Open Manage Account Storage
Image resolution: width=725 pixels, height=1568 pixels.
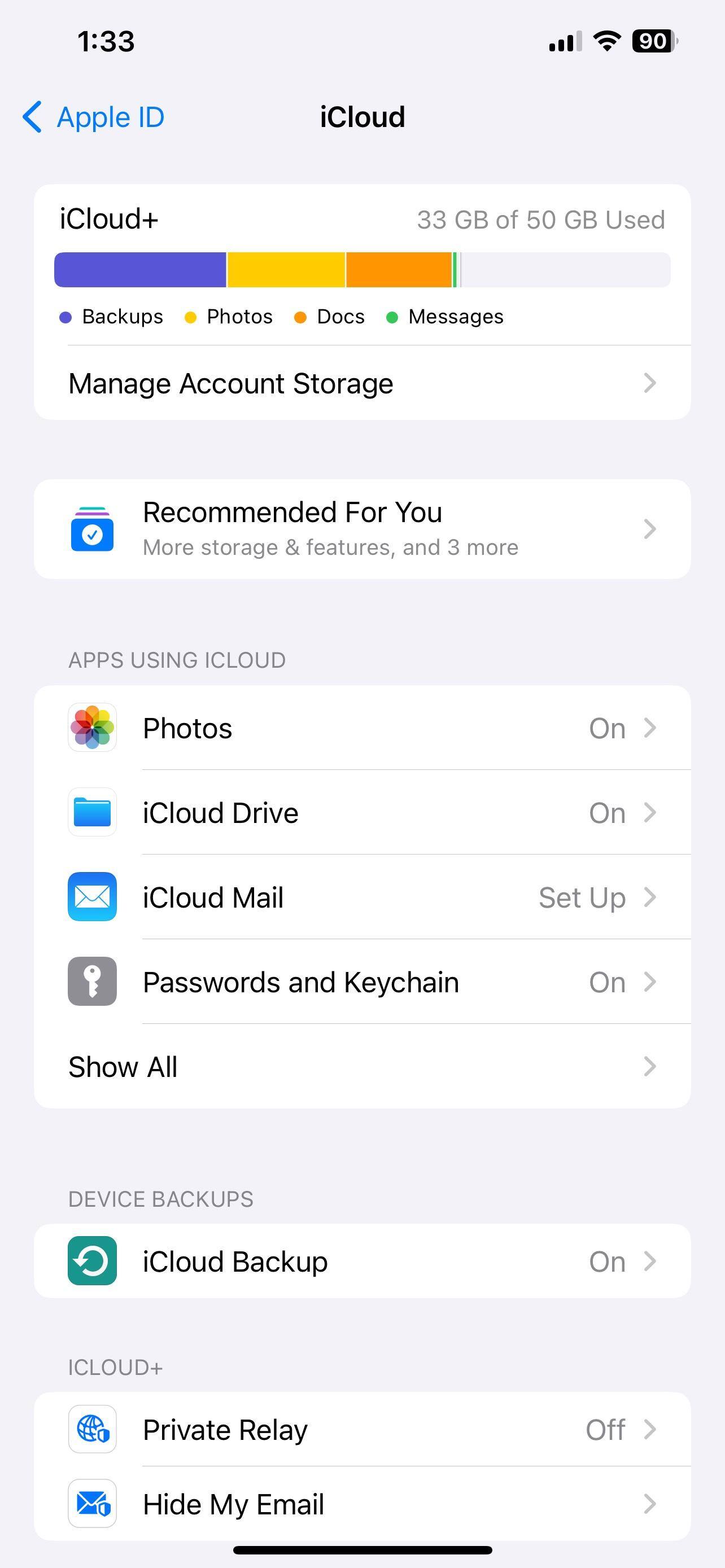[361, 383]
